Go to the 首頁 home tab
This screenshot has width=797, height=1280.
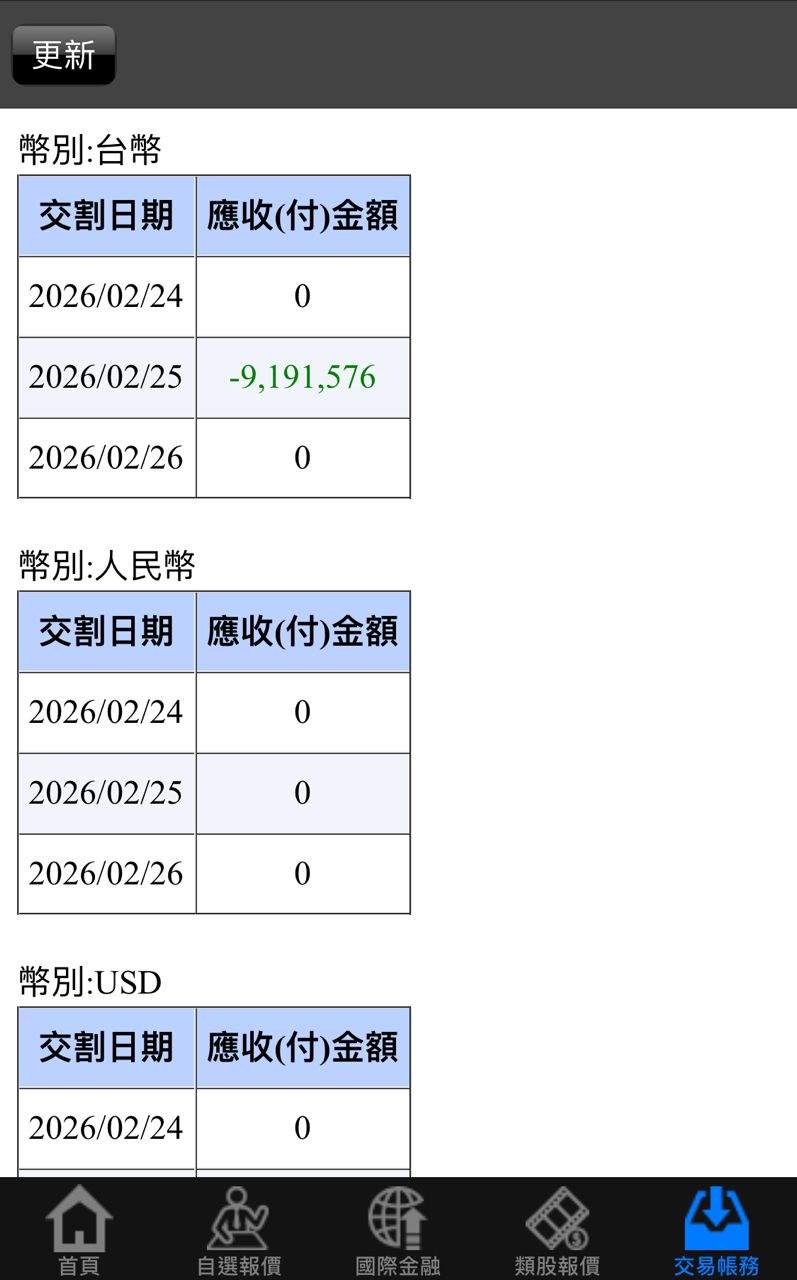pos(79,1230)
